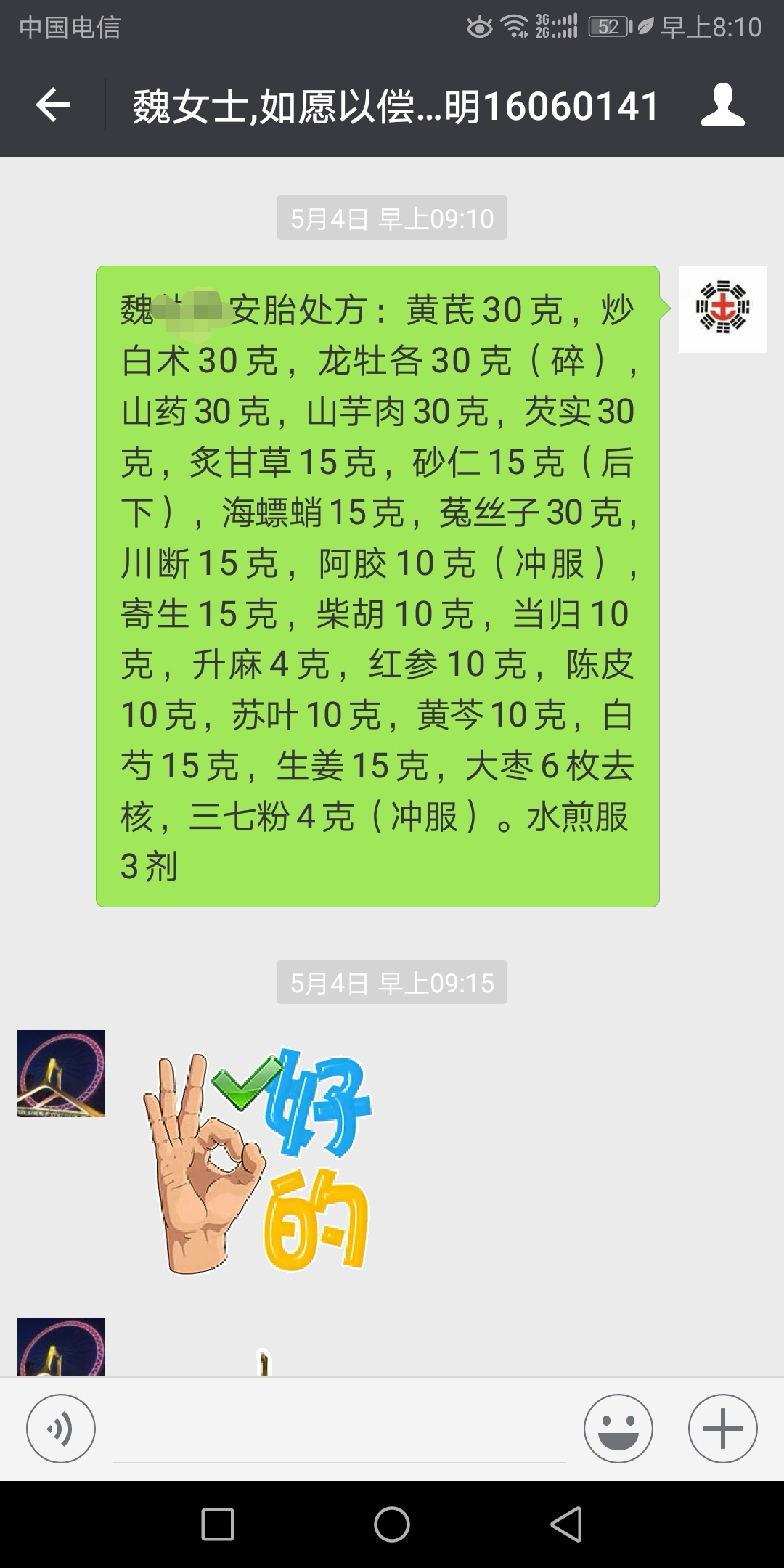
Task: Go back using the top-left arrow
Action: [53, 105]
